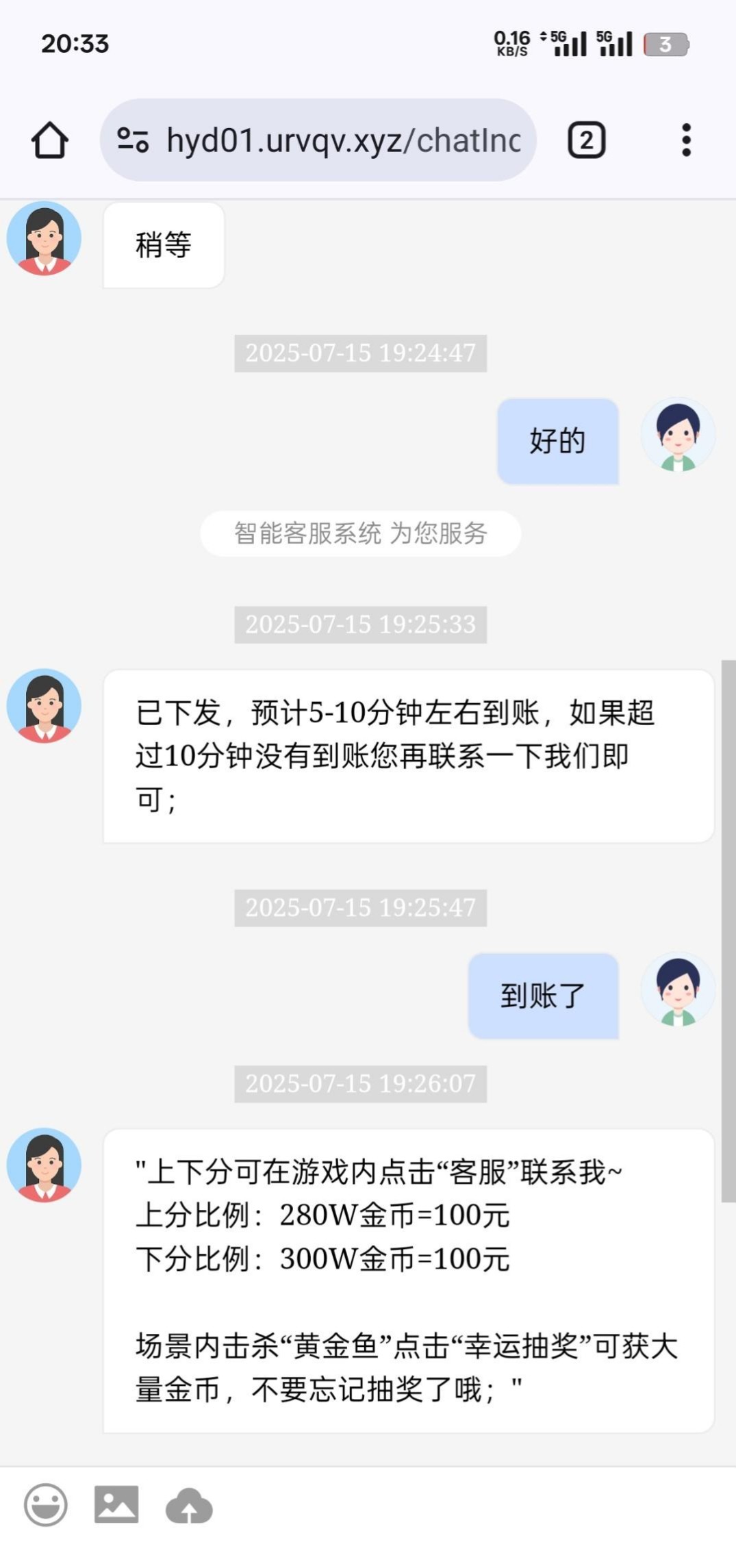Upload a file via cloud icon
This screenshot has height=1568, width=736.
(189, 1506)
